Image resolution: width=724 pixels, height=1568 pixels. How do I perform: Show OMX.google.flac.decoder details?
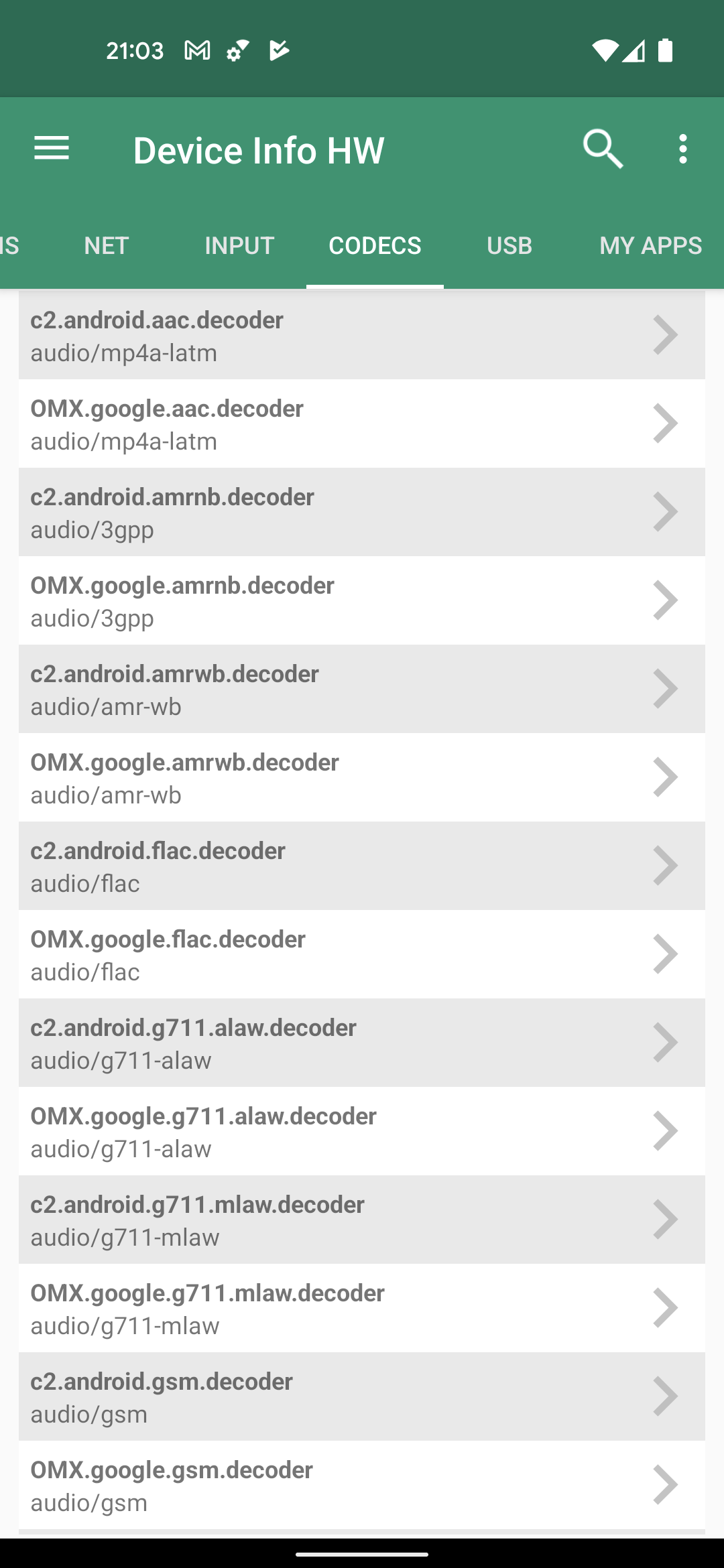[362, 954]
